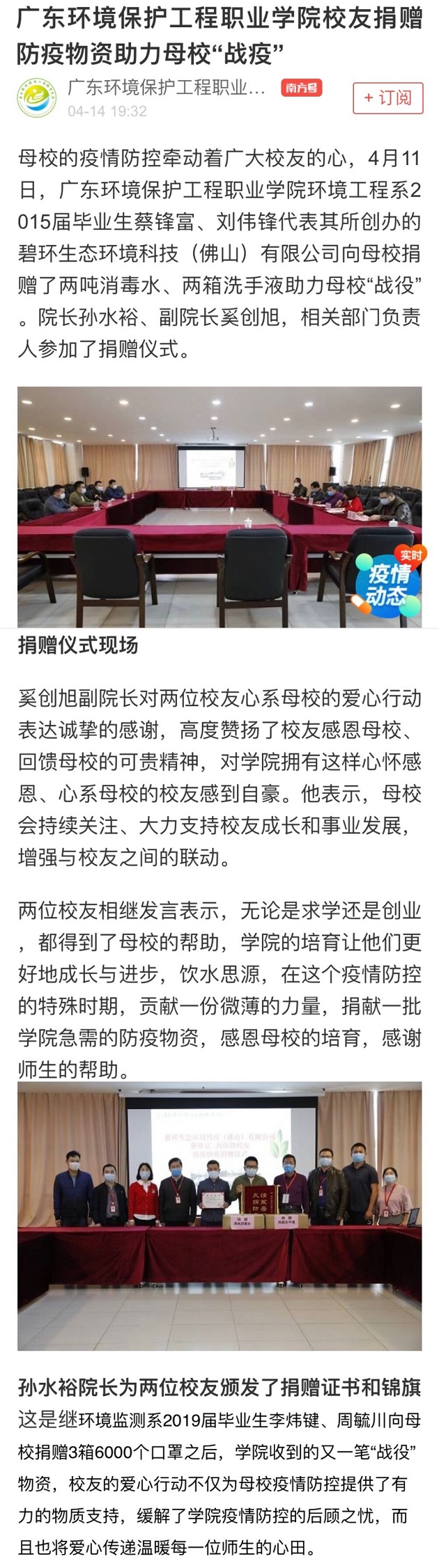This screenshot has height=1568, width=439.
Task: Open the 广东环境保护工程职业 publisher name
Action: coord(167,88)
